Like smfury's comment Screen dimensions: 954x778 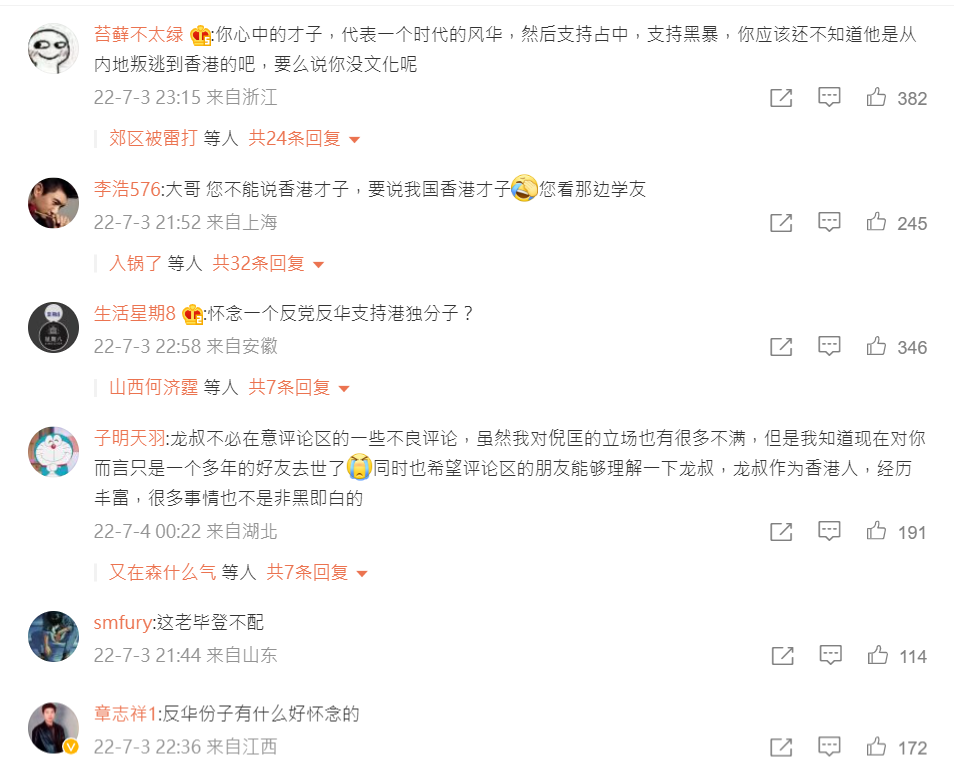pos(877,656)
